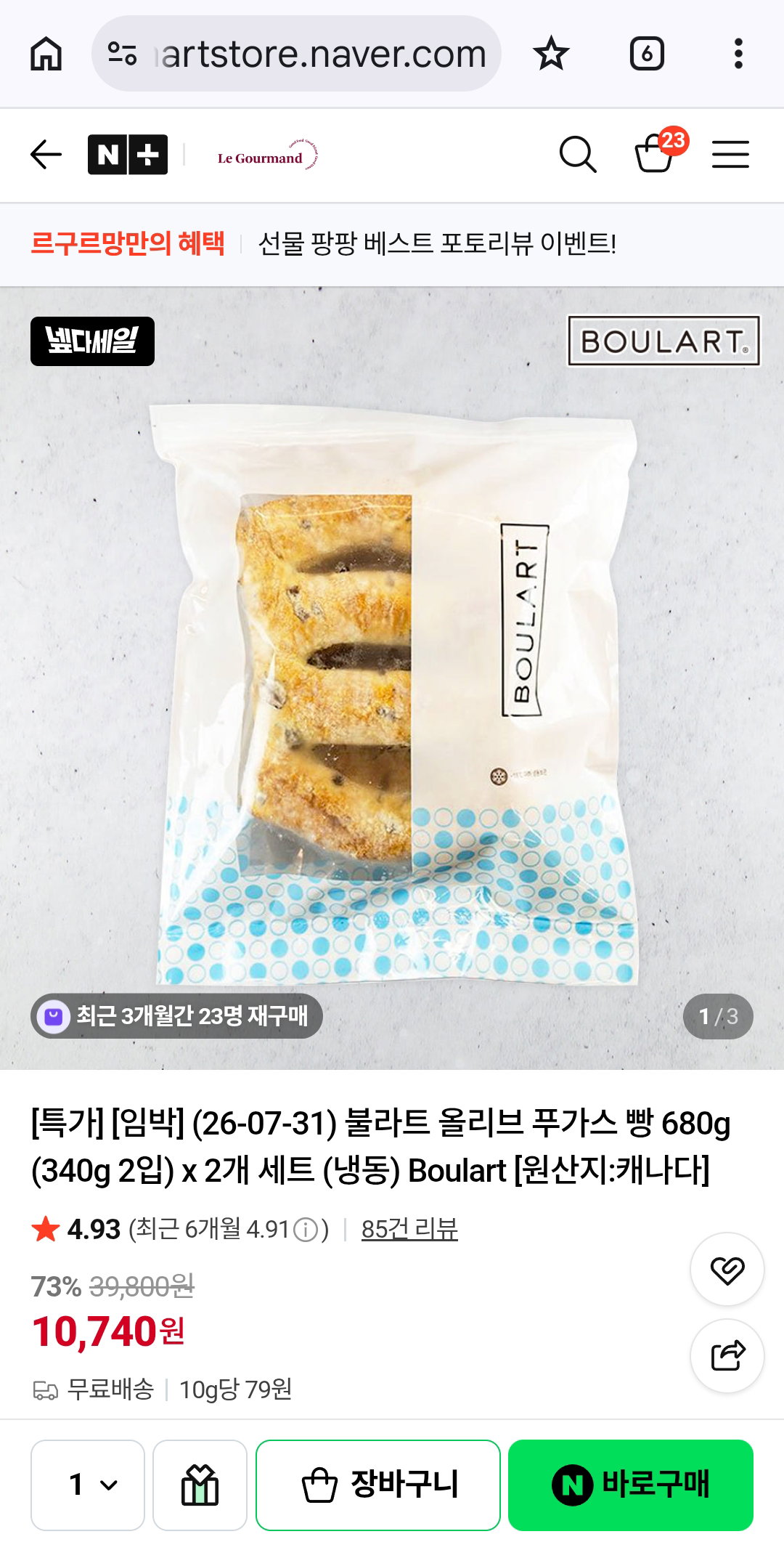Share this product

727,1355
